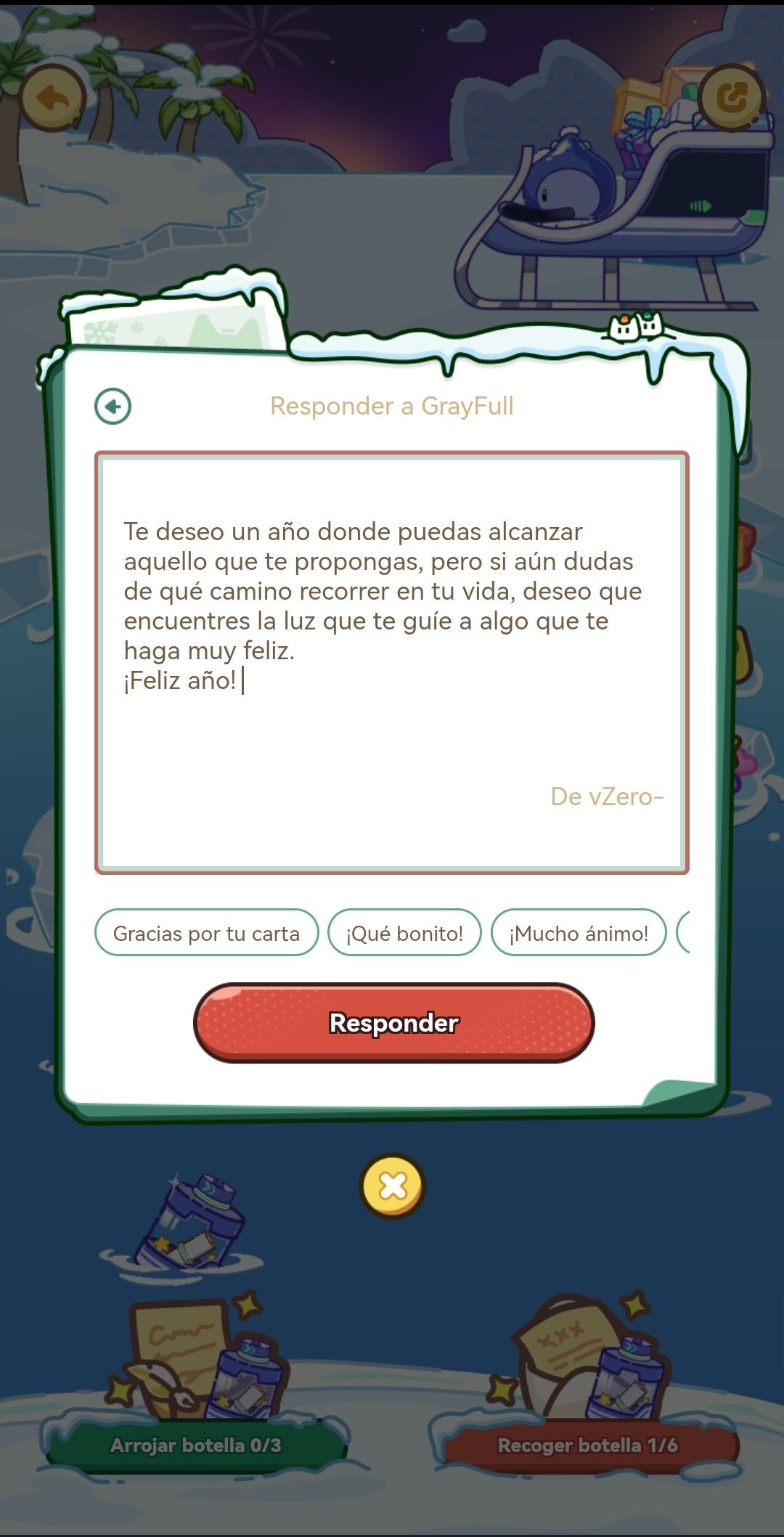
Task: Tap Recoger botella 1/6
Action: 587,1445
